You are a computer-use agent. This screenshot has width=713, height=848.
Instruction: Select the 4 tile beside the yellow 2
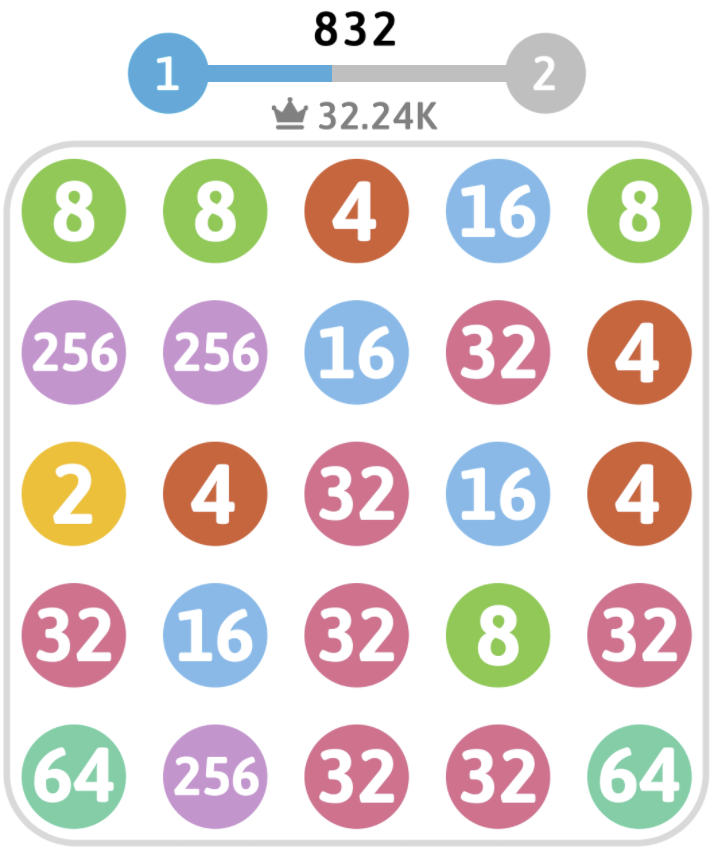click(215, 495)
